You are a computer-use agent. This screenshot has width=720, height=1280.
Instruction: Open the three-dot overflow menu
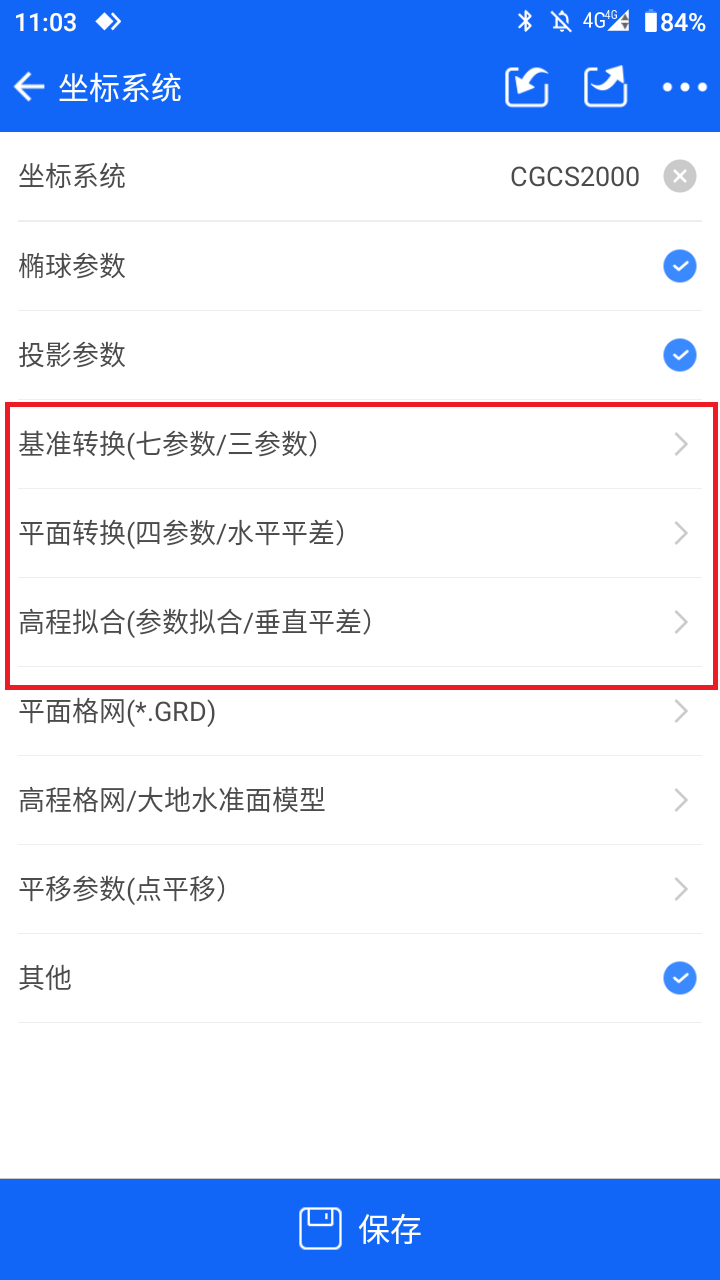click(685, 88)
